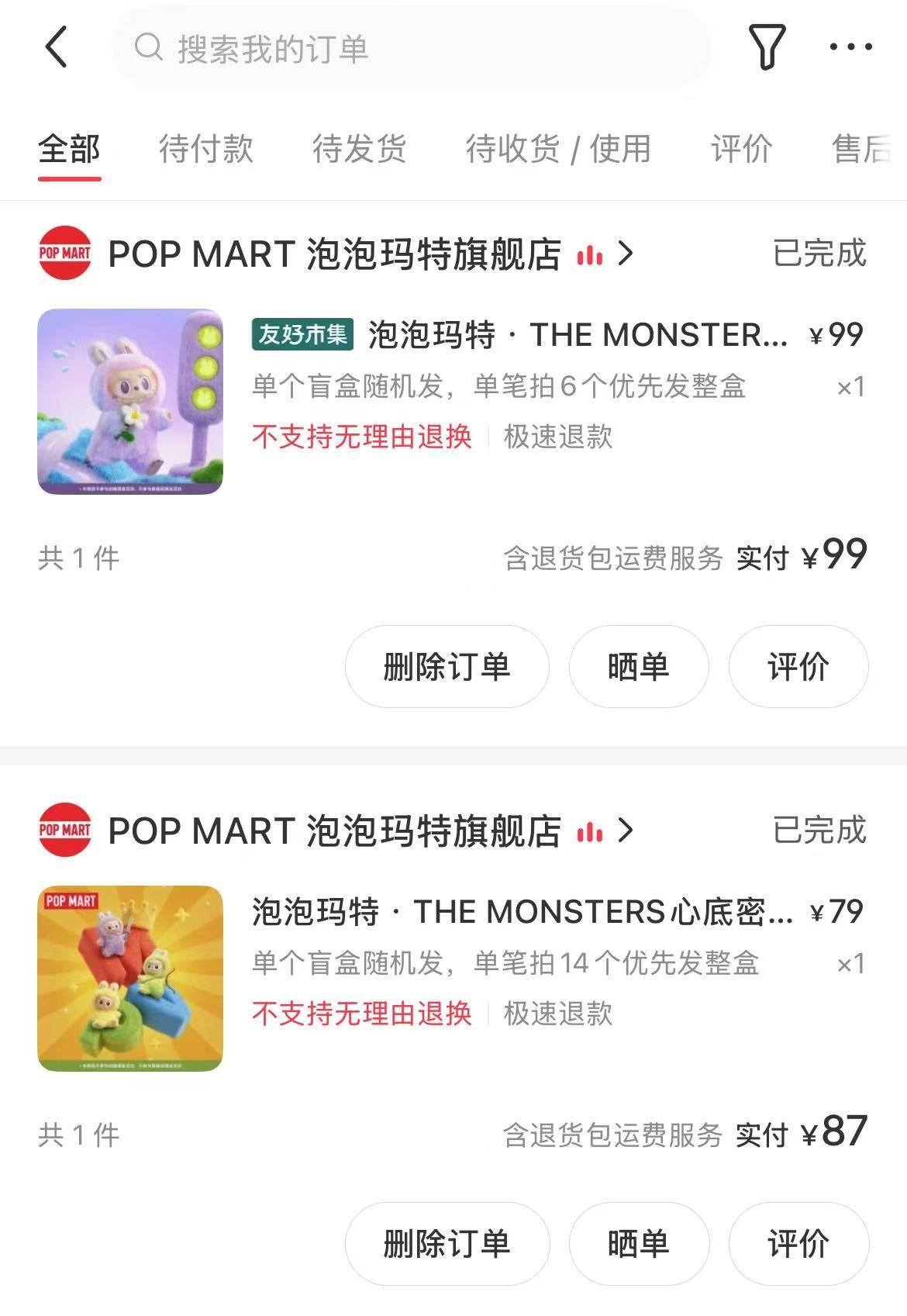Open the ¥99 THE MONSTERS product image

(130, 402)
